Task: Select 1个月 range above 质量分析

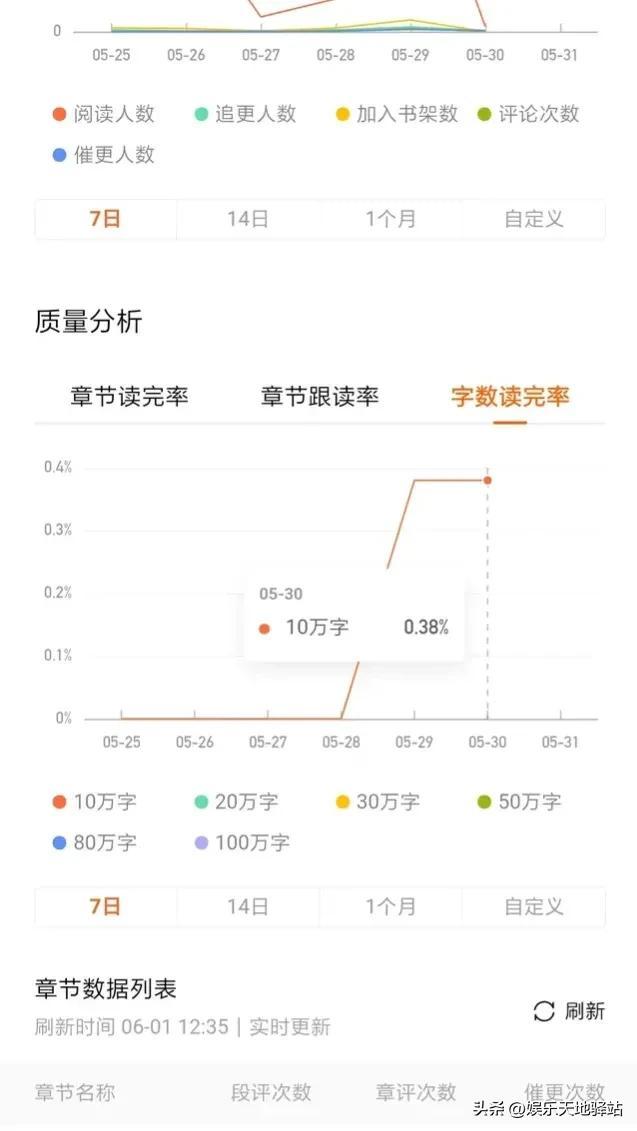Action: pos(390,219)
